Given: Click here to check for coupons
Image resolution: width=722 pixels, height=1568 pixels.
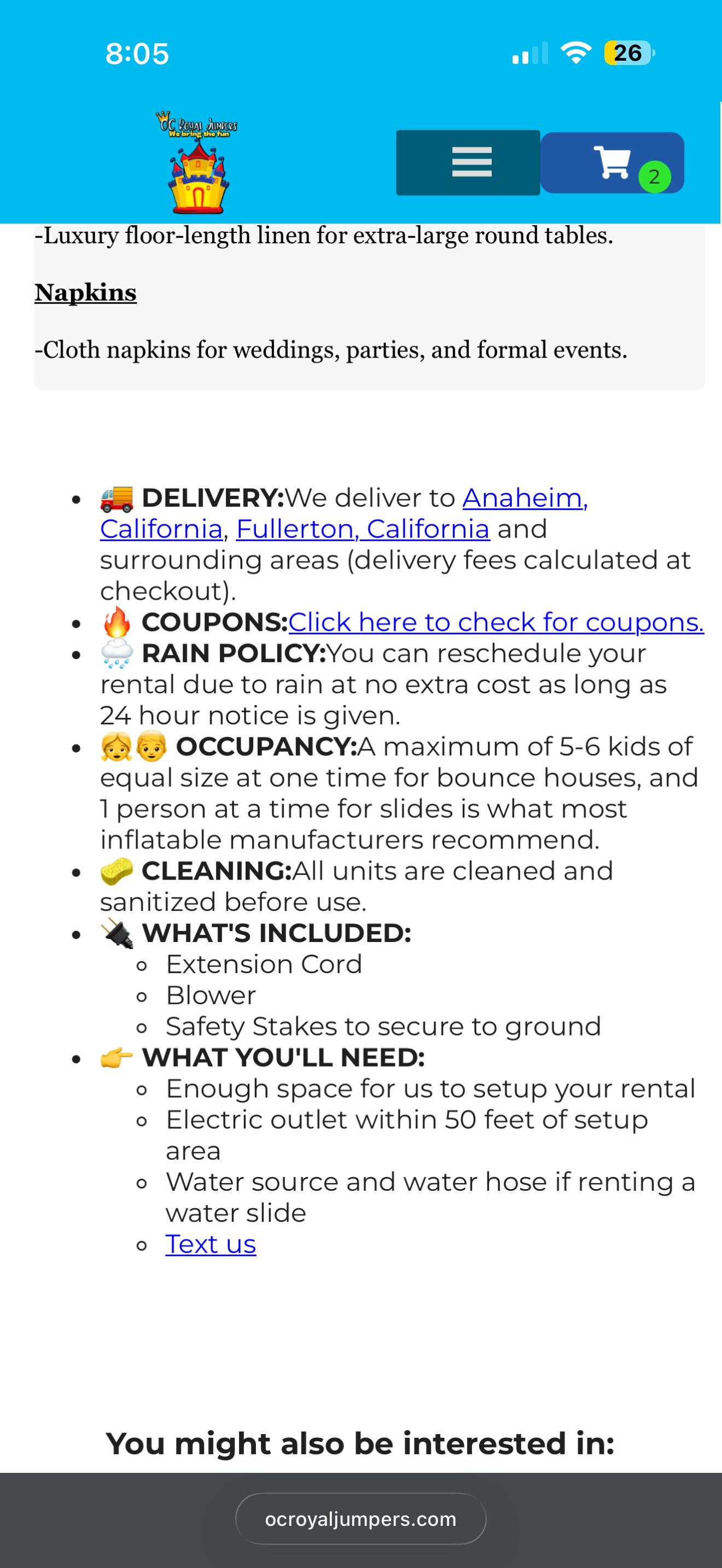Looking at the screenshot, I should pos(496,622).
